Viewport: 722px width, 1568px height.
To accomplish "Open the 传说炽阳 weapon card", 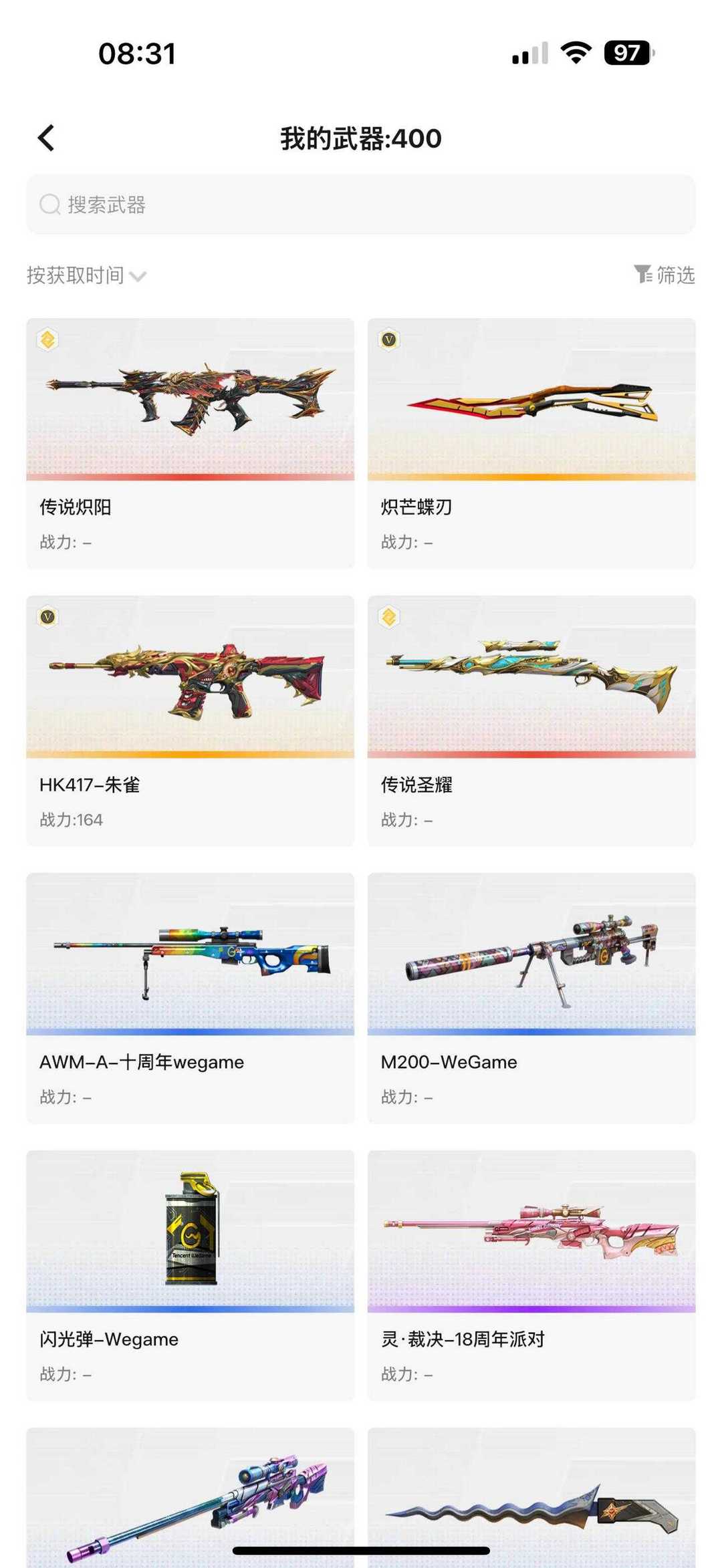I will 191,443.
